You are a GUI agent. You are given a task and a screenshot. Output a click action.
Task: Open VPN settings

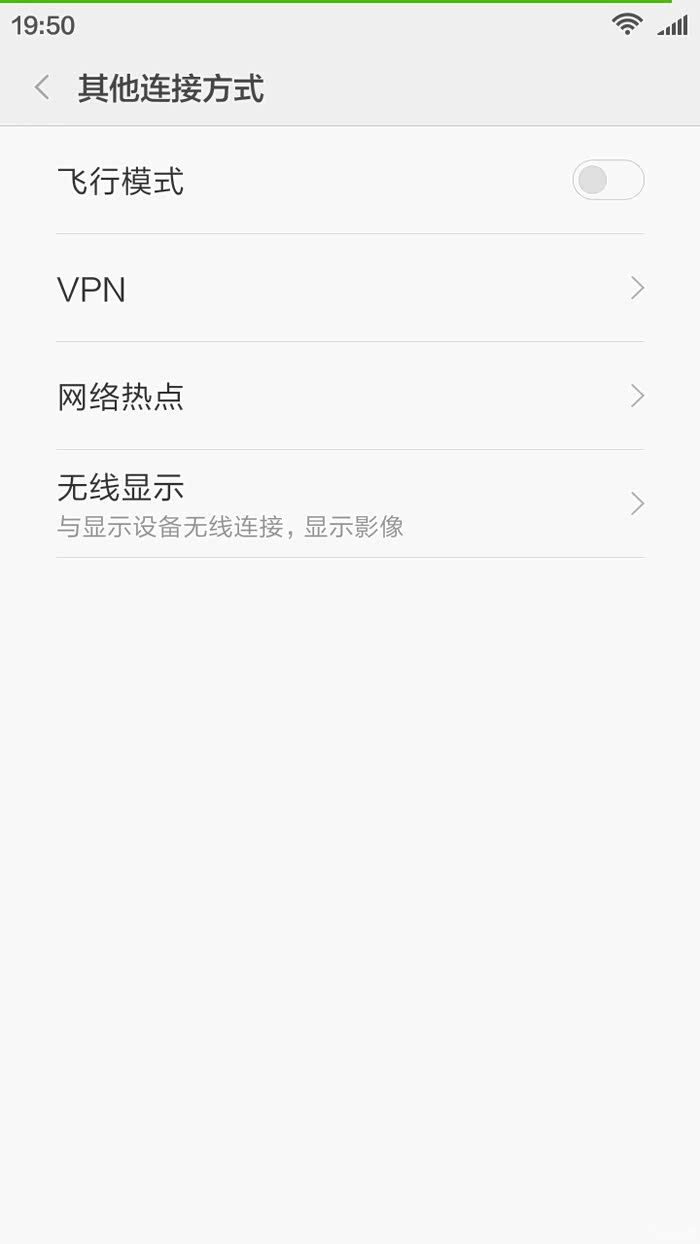pyautogui.click(x=350, y=289)
